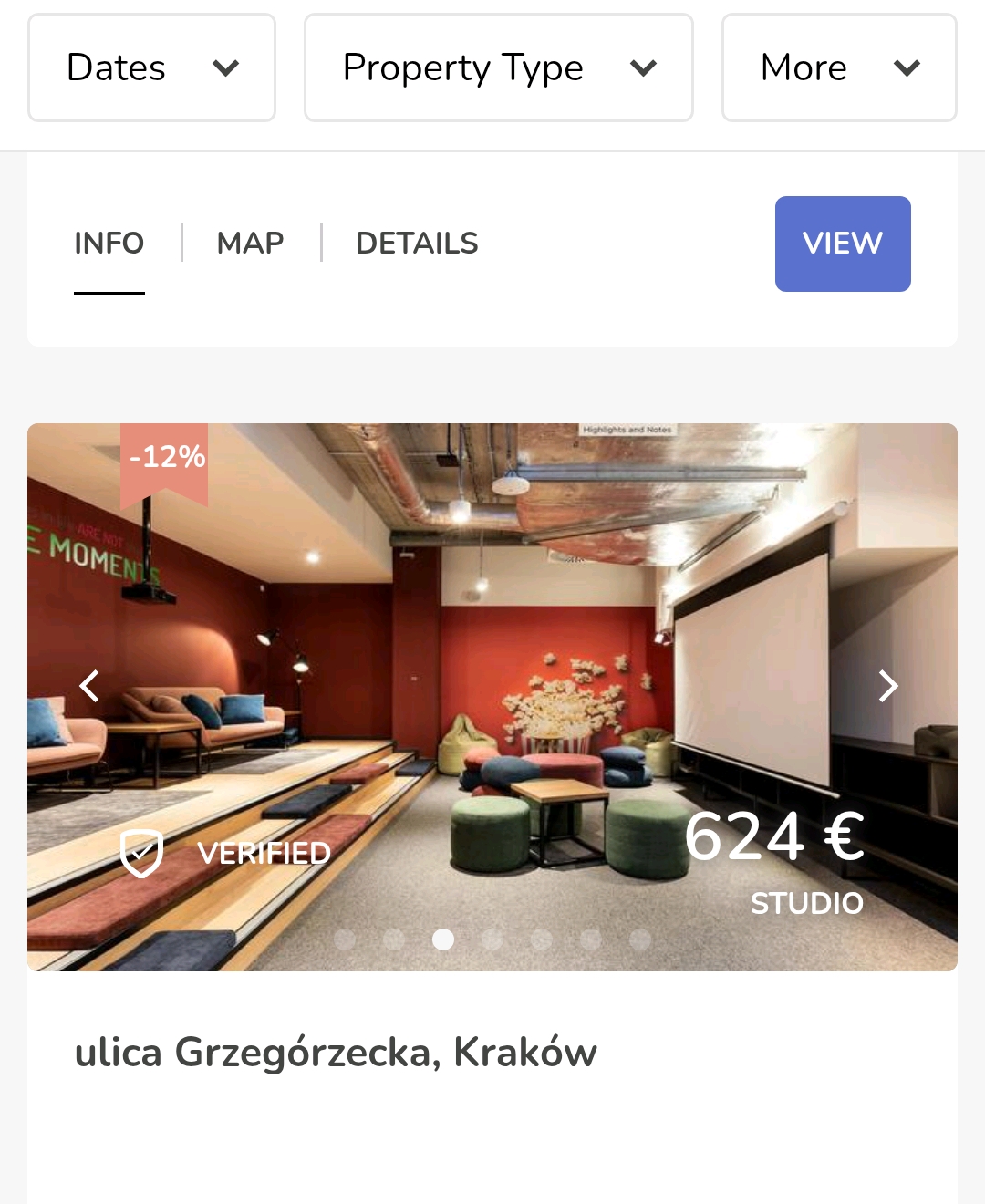Tap the blue VIEW button
985x1204 pixels.
(x=842, y=244)
